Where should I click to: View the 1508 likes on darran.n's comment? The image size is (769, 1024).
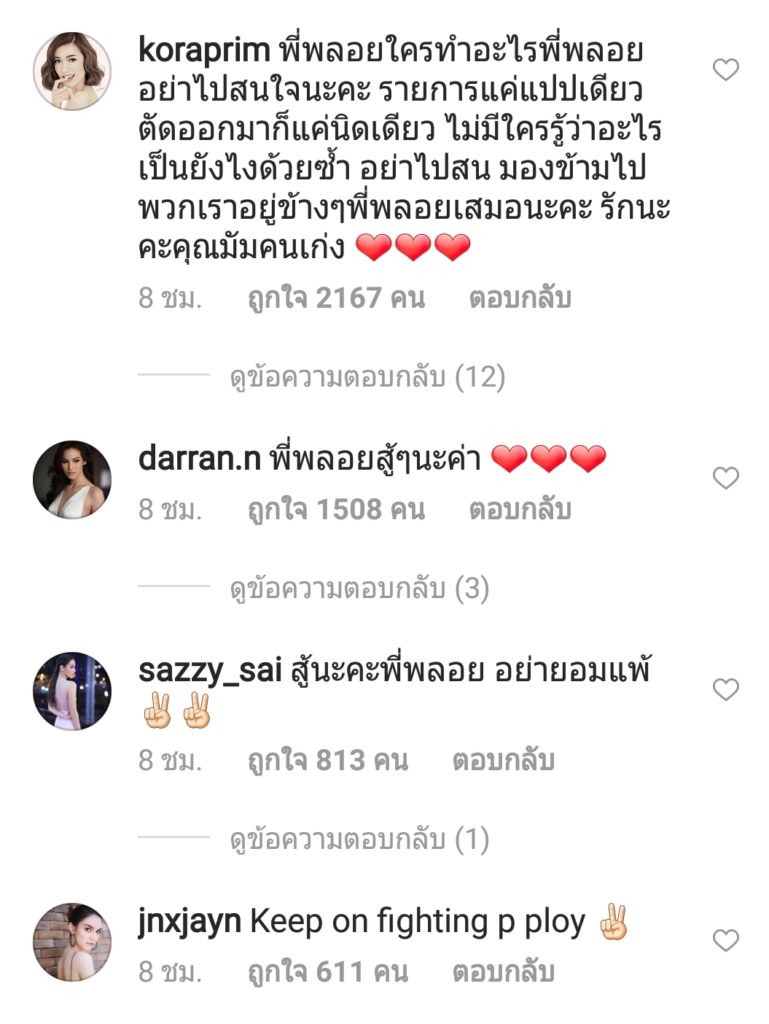pyautogui.click(x=337, y=509)
